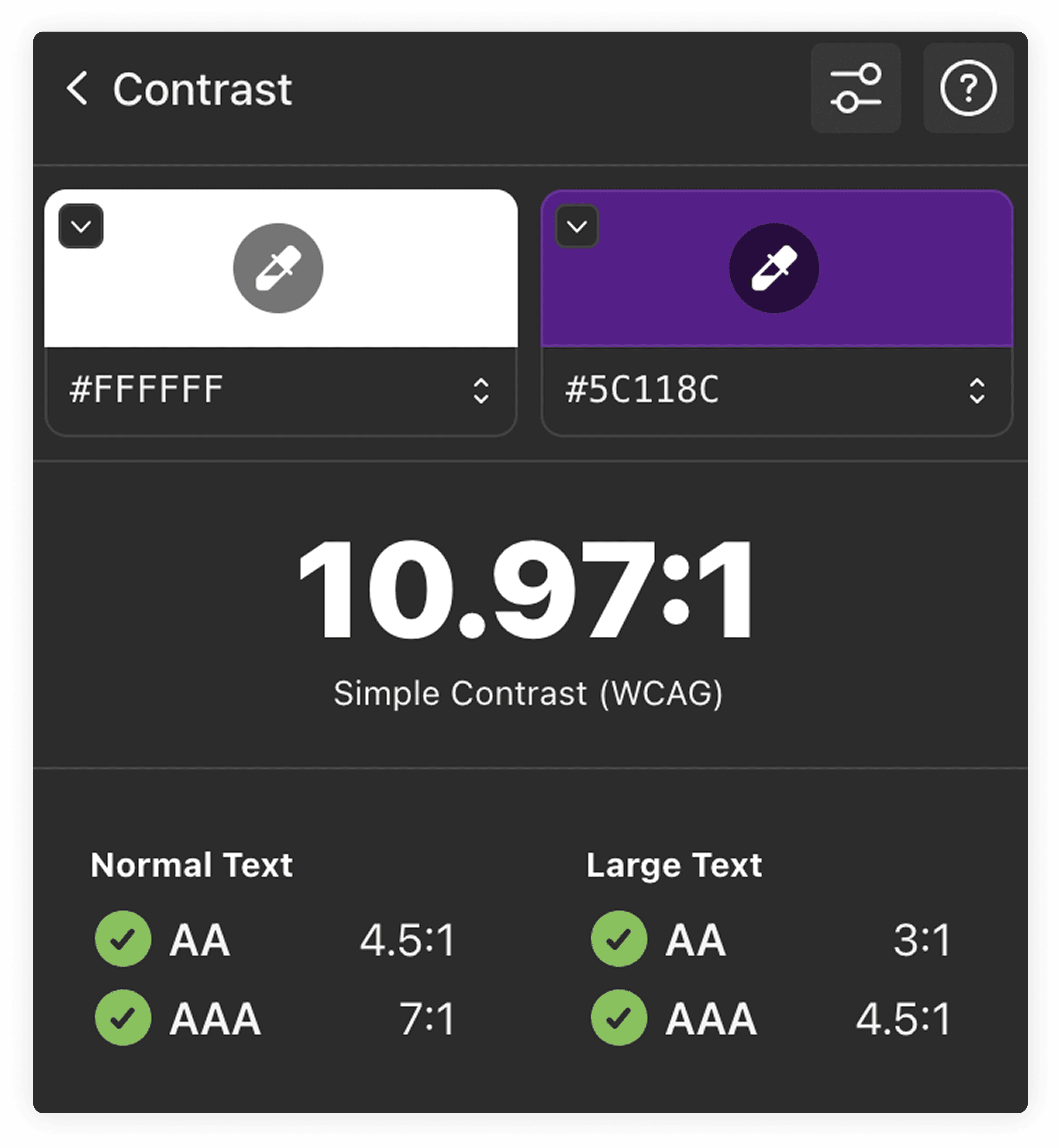Pick a color with the purple swatch eyedropper

(774, 268)
